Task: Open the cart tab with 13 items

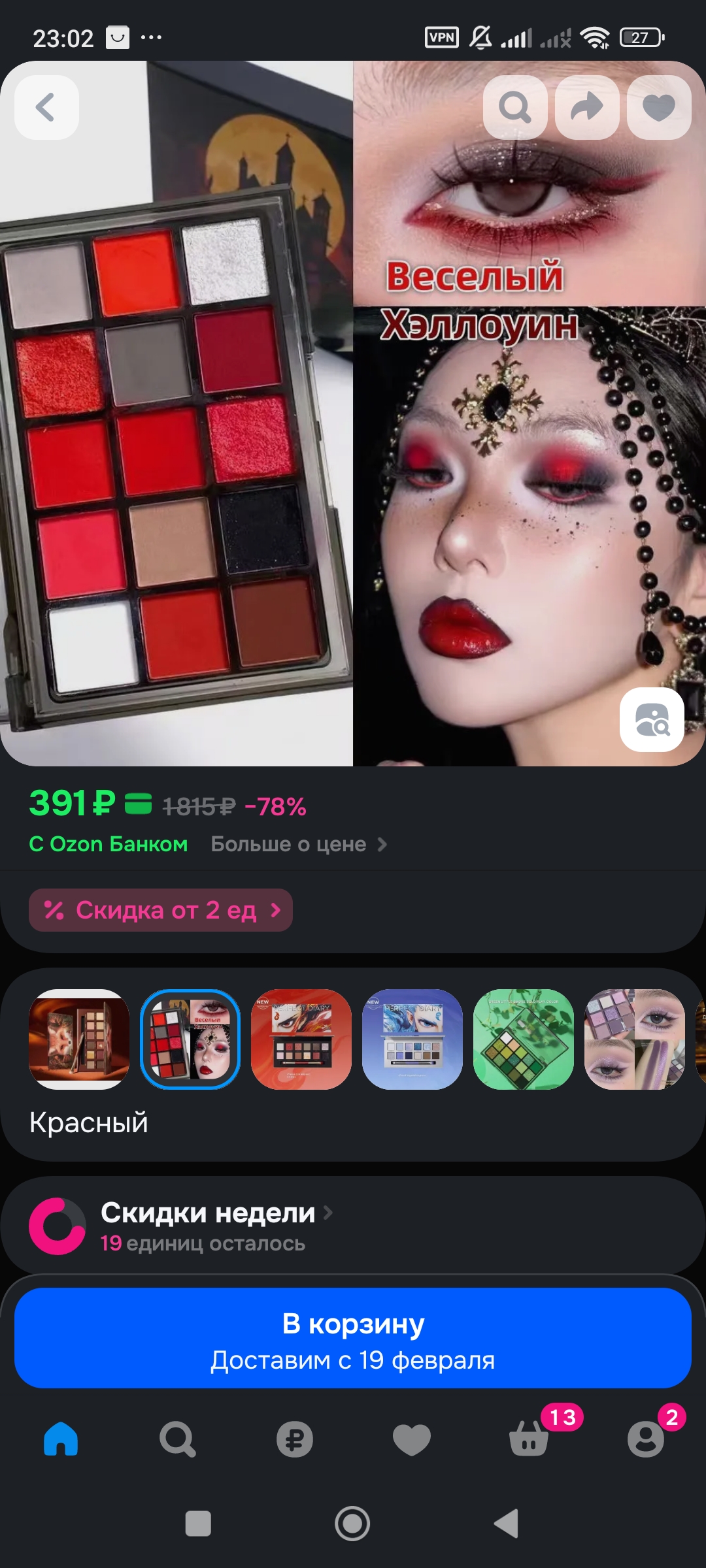Action: (529, 1439)
